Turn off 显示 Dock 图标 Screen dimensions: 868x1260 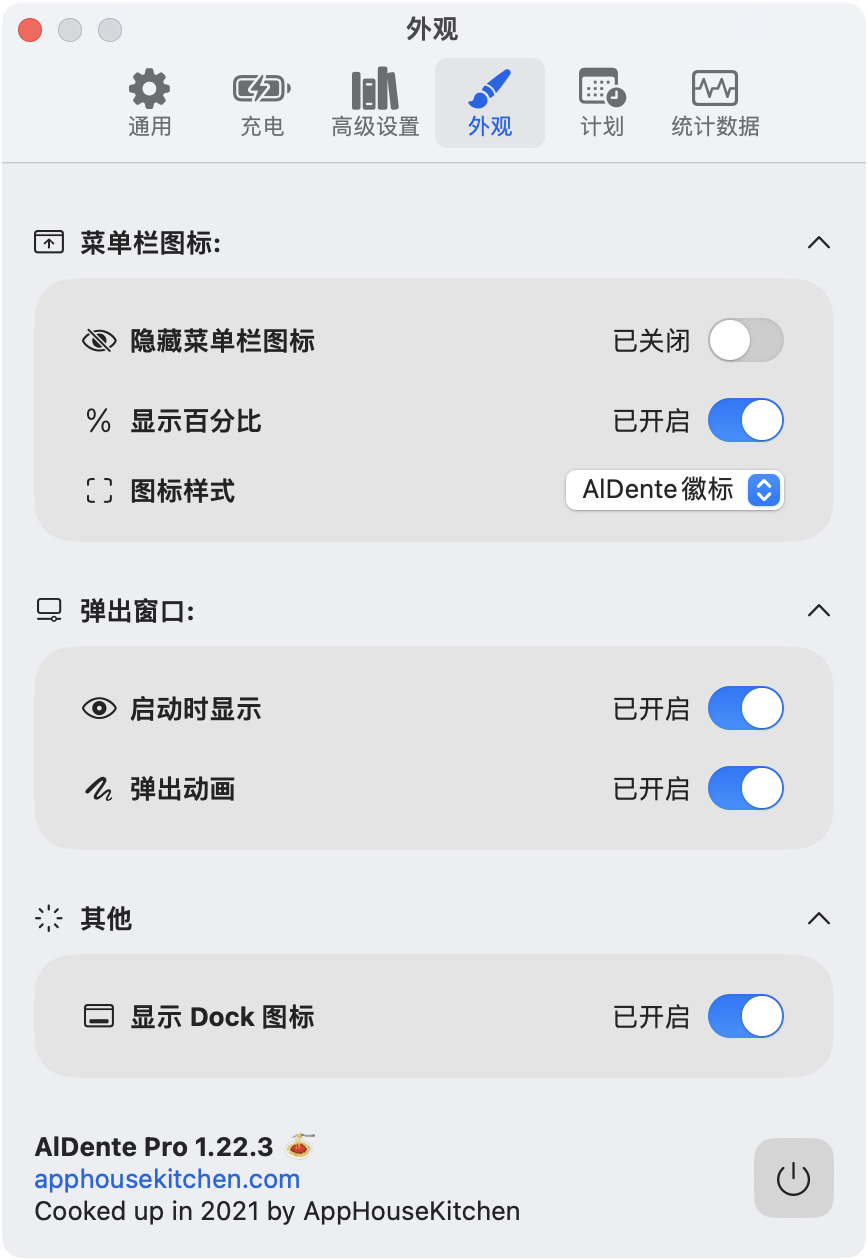745,1017
